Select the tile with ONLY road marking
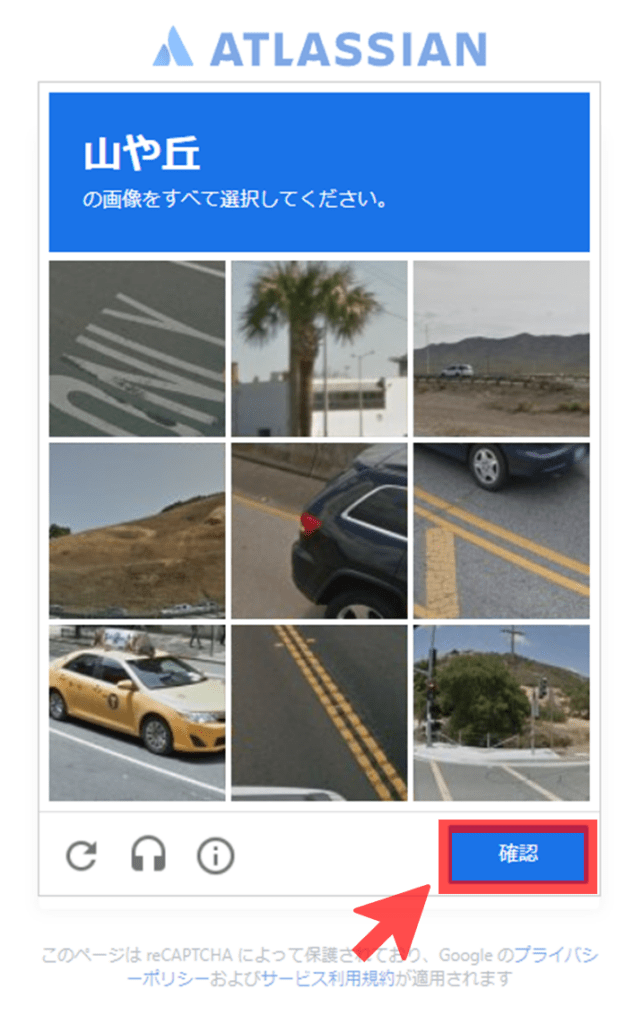Image resolution: width=643 pixels, height=1024 pixels. pos(137,349)
